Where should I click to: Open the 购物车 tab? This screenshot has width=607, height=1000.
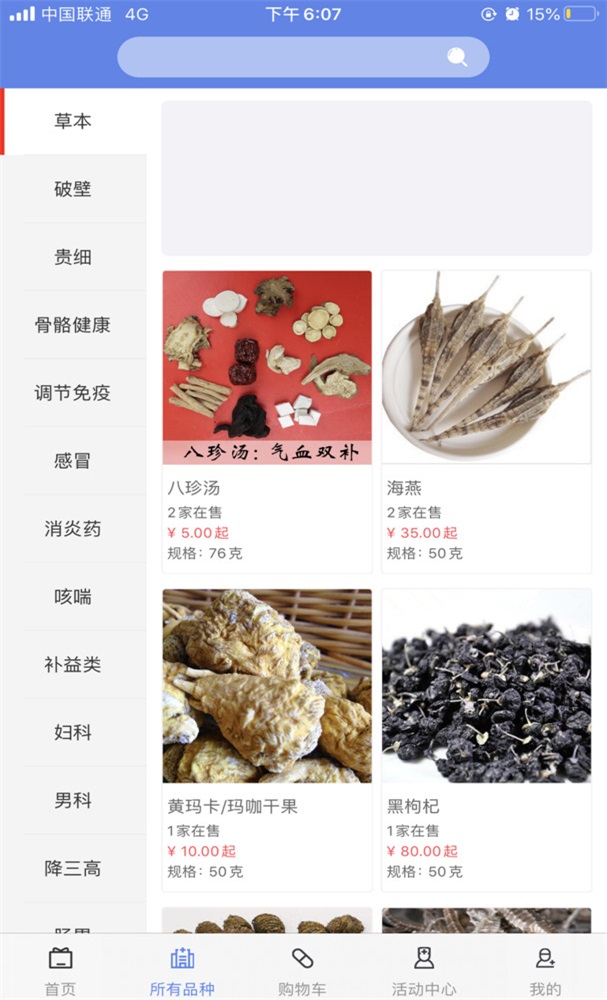tap(302, 972)
